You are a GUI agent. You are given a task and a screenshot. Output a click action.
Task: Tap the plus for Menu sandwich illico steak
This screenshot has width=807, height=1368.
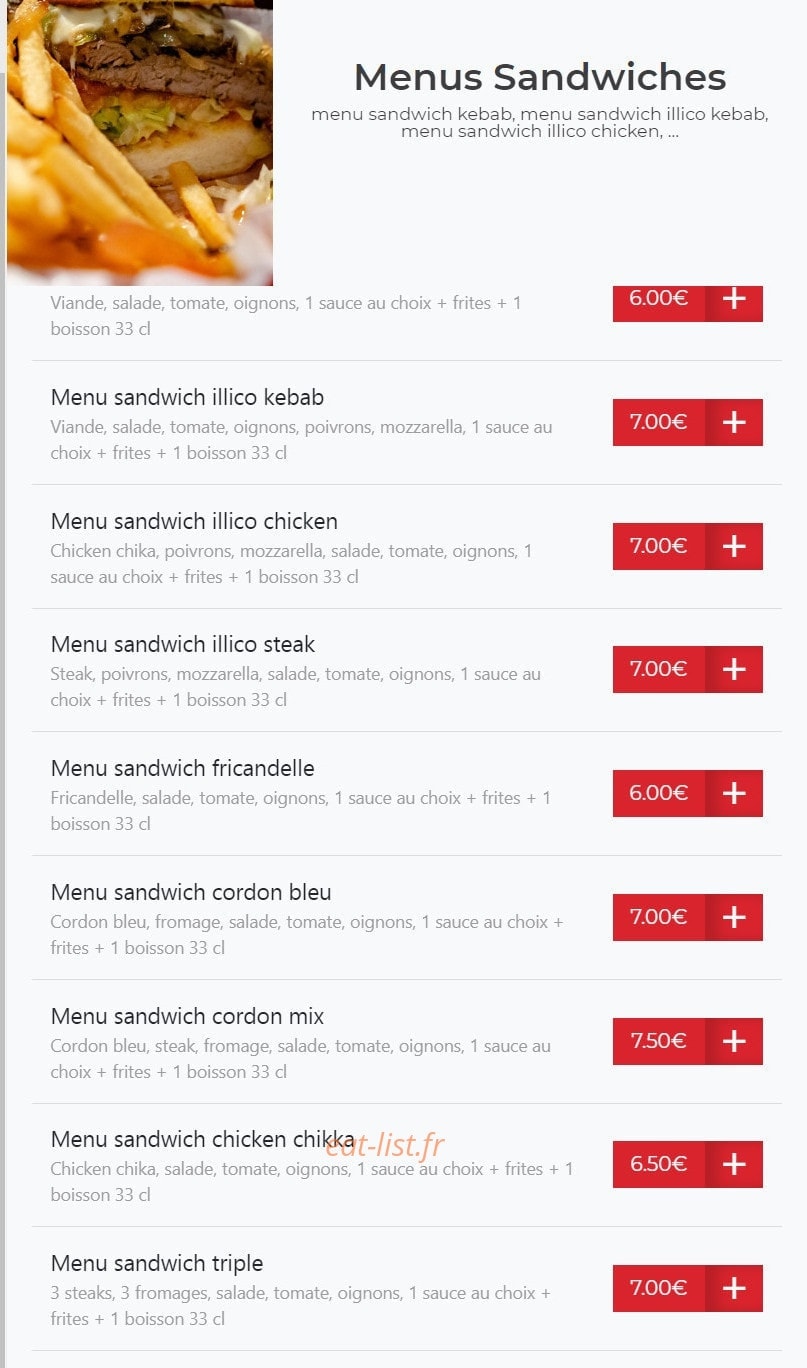click(734, 669)
